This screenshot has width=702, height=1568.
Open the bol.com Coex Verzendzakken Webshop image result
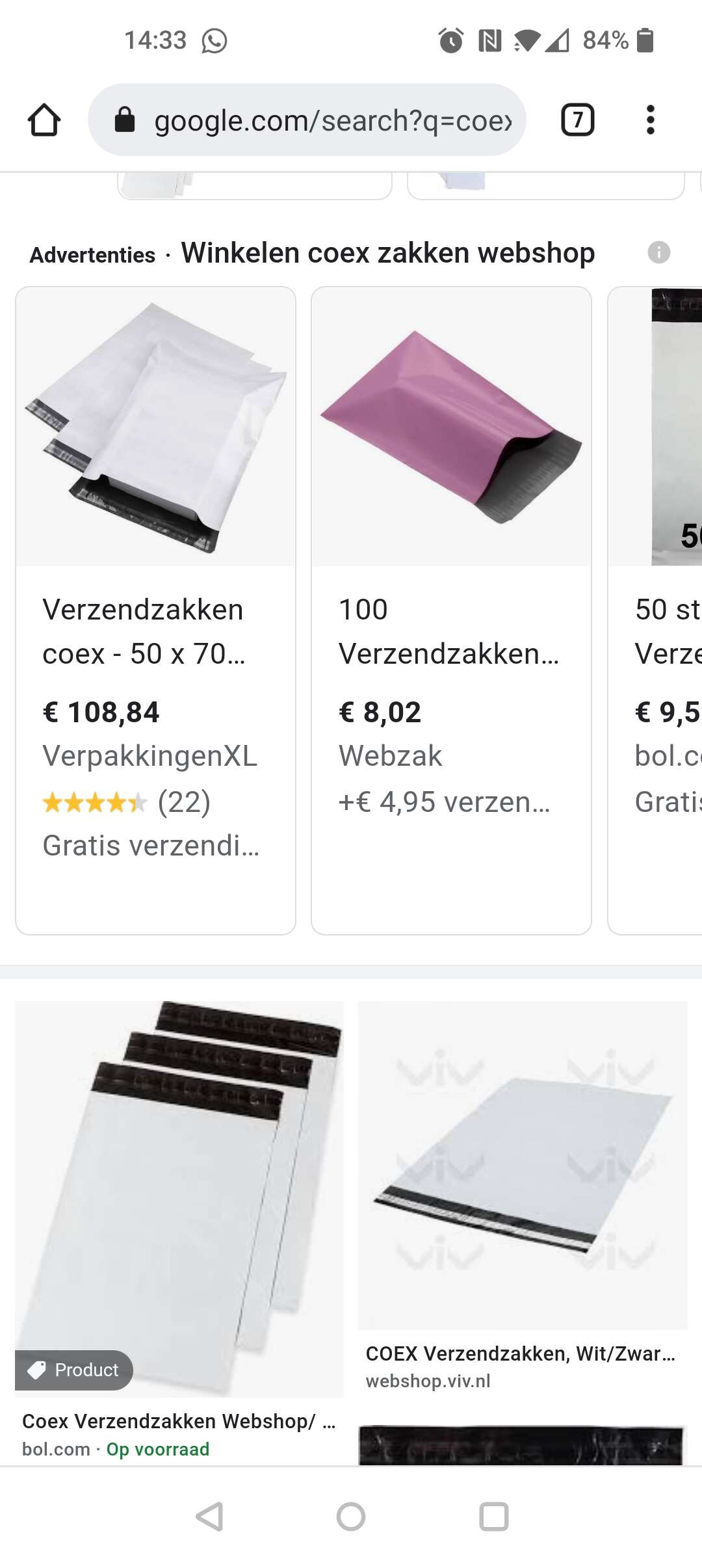[x=179, y=1231]
